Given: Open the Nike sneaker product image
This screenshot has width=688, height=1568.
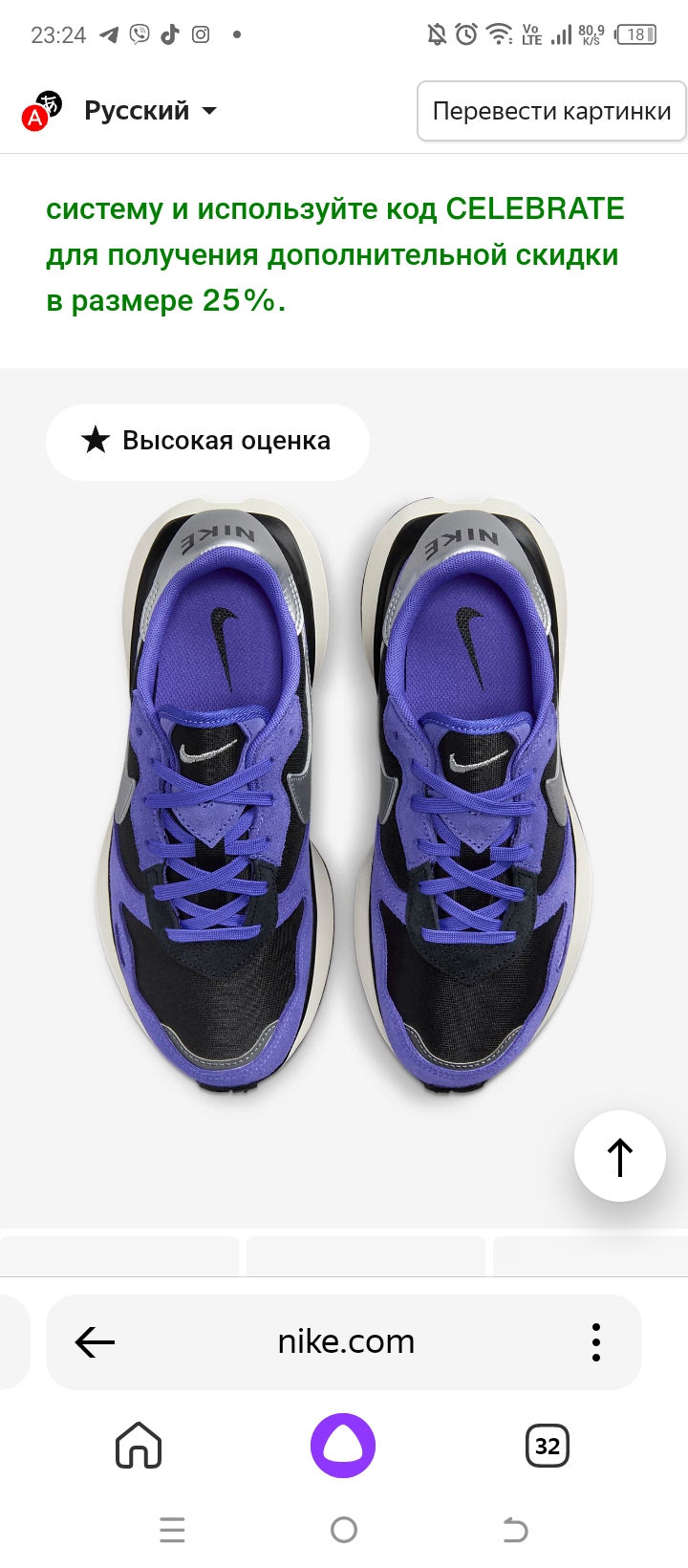Looking at the screenshot, I should click(x=344, y=797).
